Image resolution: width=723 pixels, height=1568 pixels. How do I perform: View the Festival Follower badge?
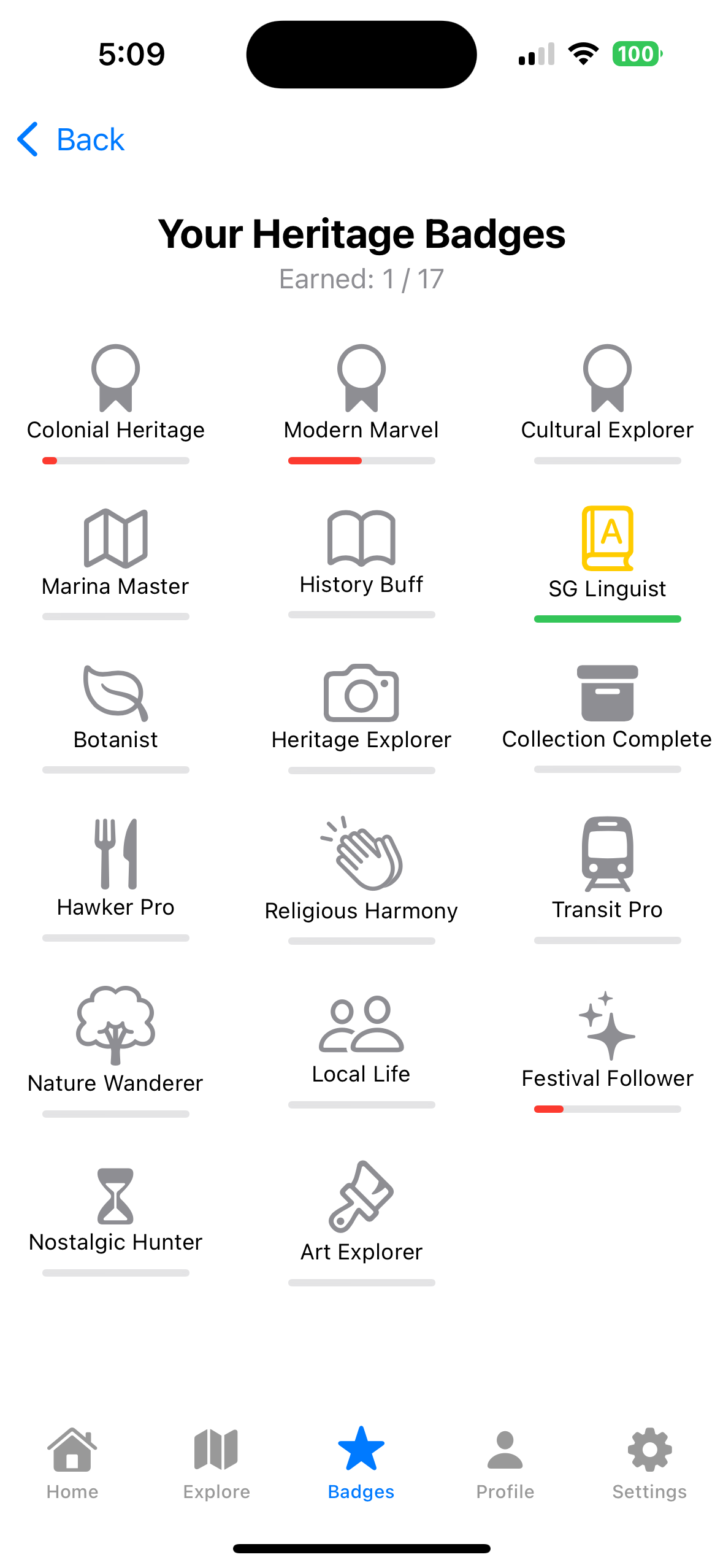608,1050
